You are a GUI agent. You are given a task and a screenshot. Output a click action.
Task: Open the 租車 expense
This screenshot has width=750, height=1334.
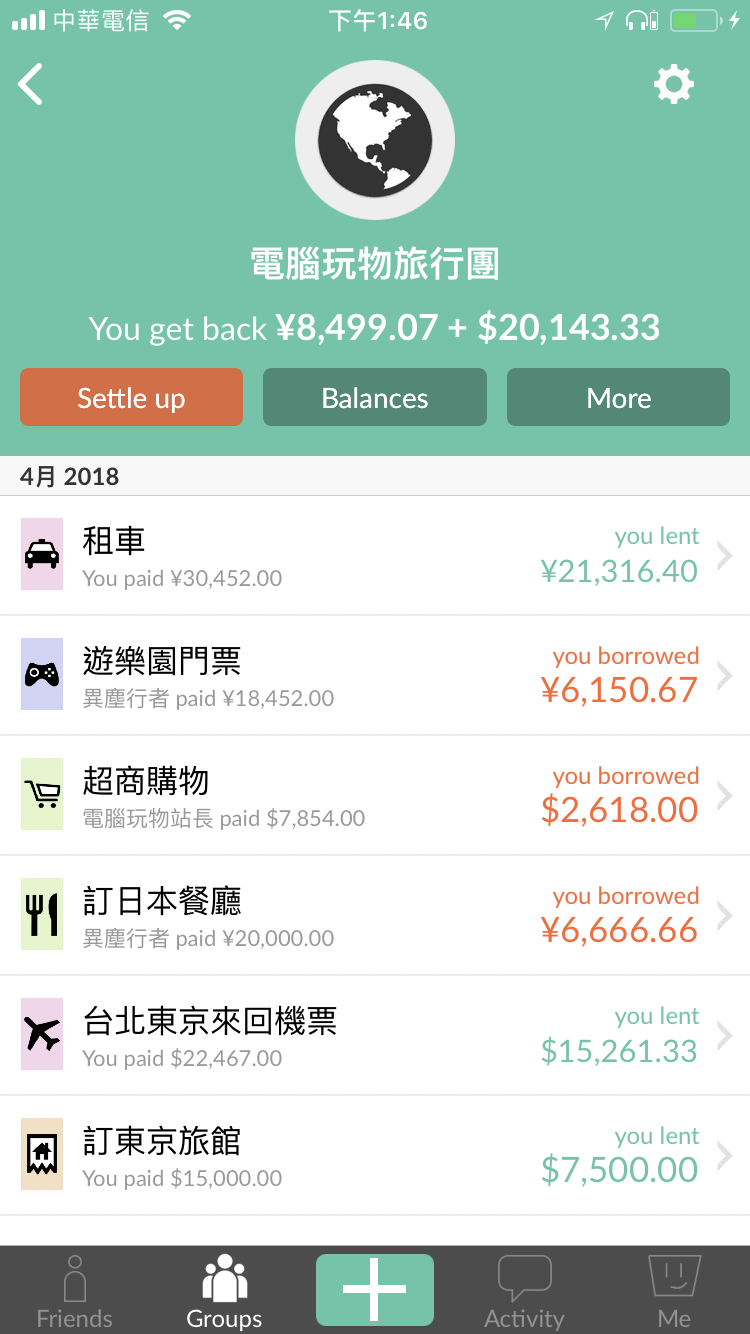[x=375, y=555]
